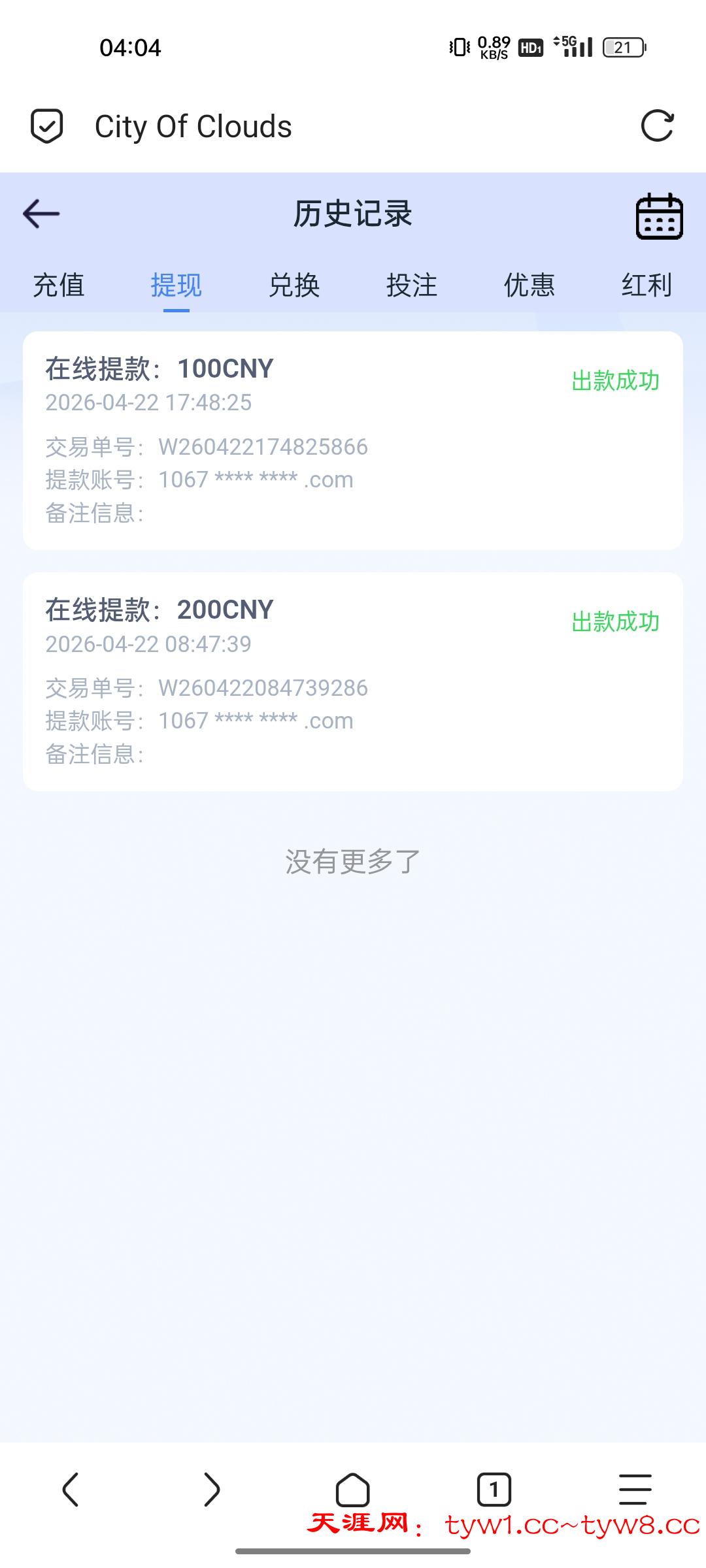The width and height of the screenshot is (706, 1568).
Task: Show the 优惠 records tab
Action: [x=529, y=286]
